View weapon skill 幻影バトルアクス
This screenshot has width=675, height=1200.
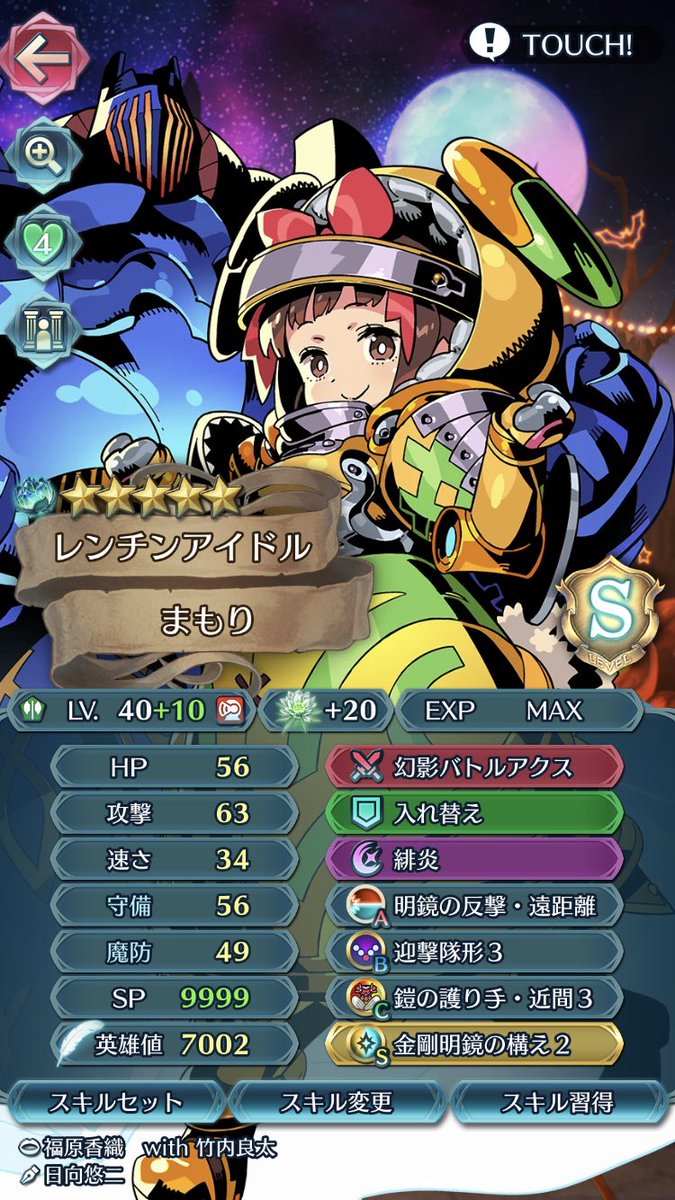[x=475, y=767]
